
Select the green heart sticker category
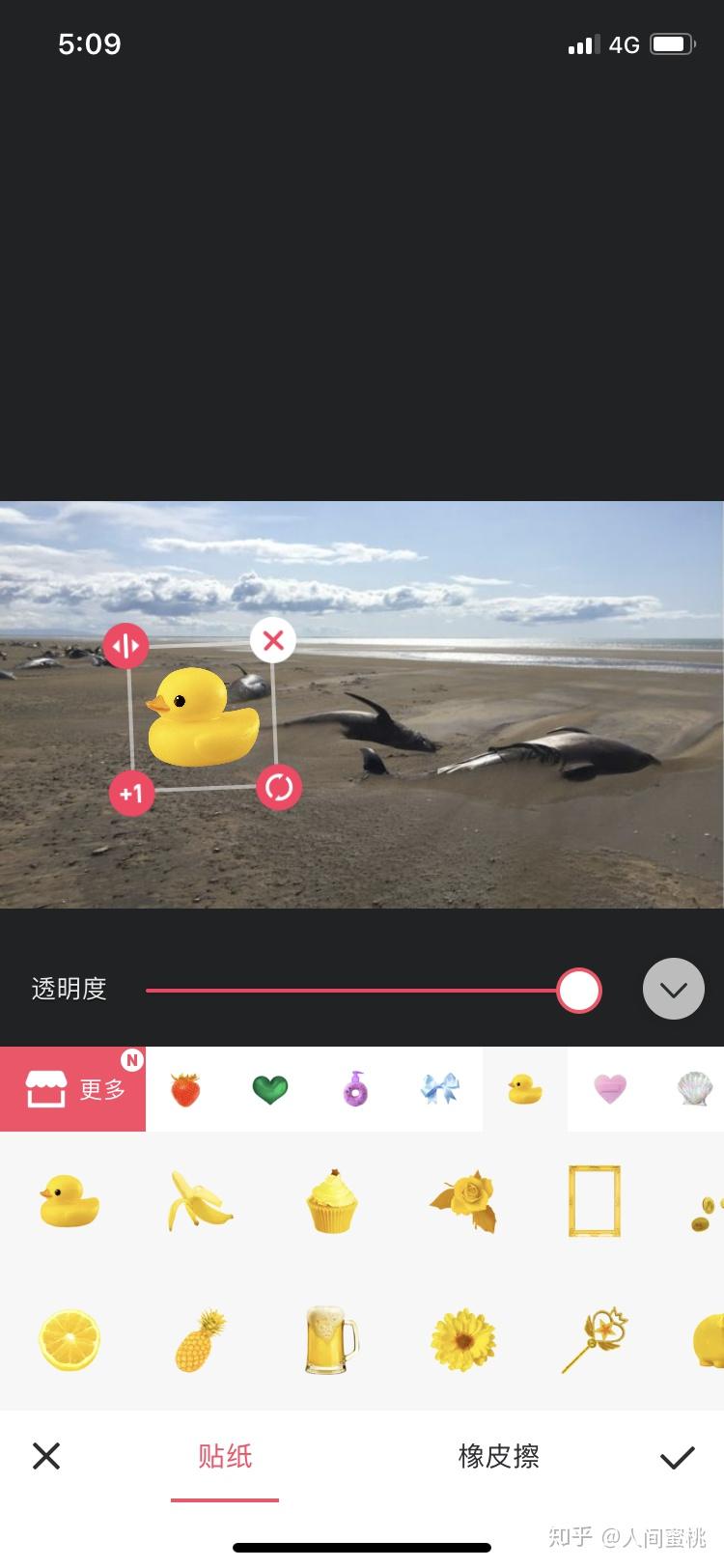pos(269,1089)
